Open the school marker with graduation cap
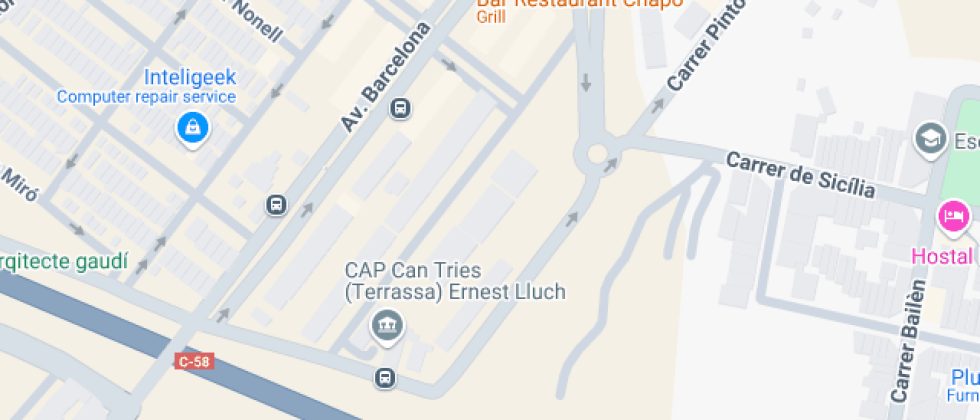 [x=931, y=138]
